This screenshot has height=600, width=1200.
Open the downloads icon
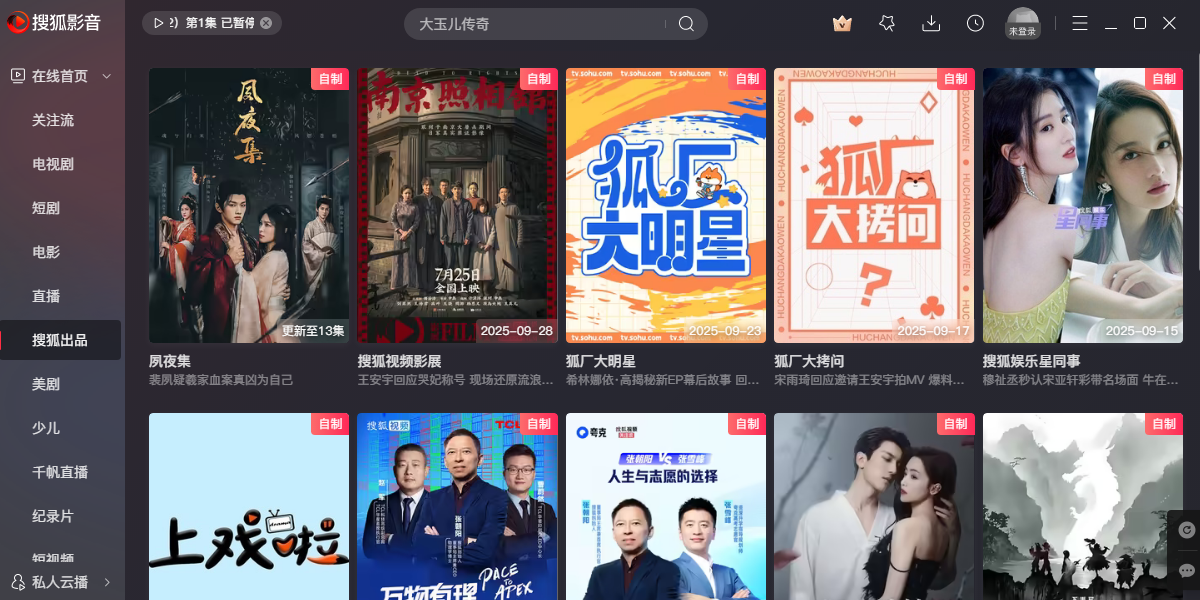point(931,23)
